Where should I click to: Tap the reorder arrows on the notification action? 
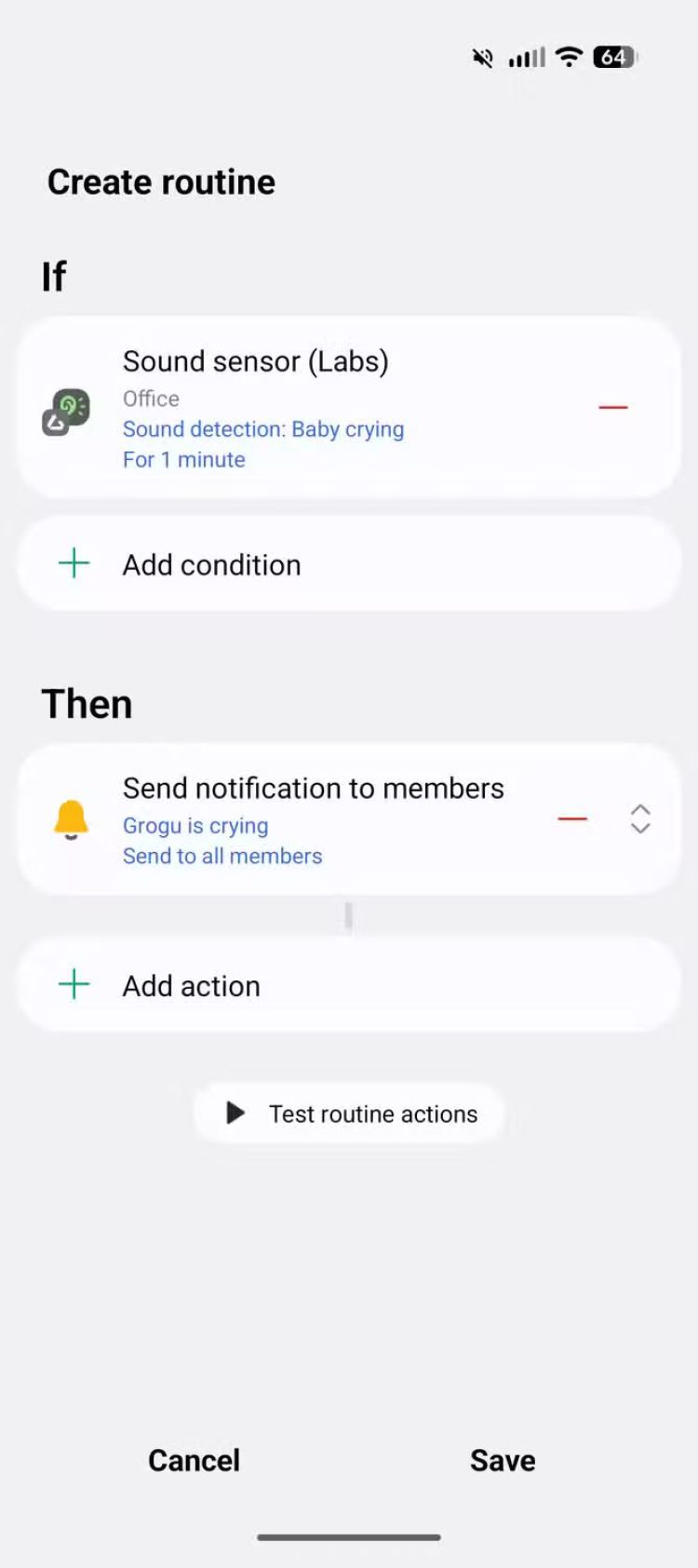pyautogui.click(x=640, y=818)
